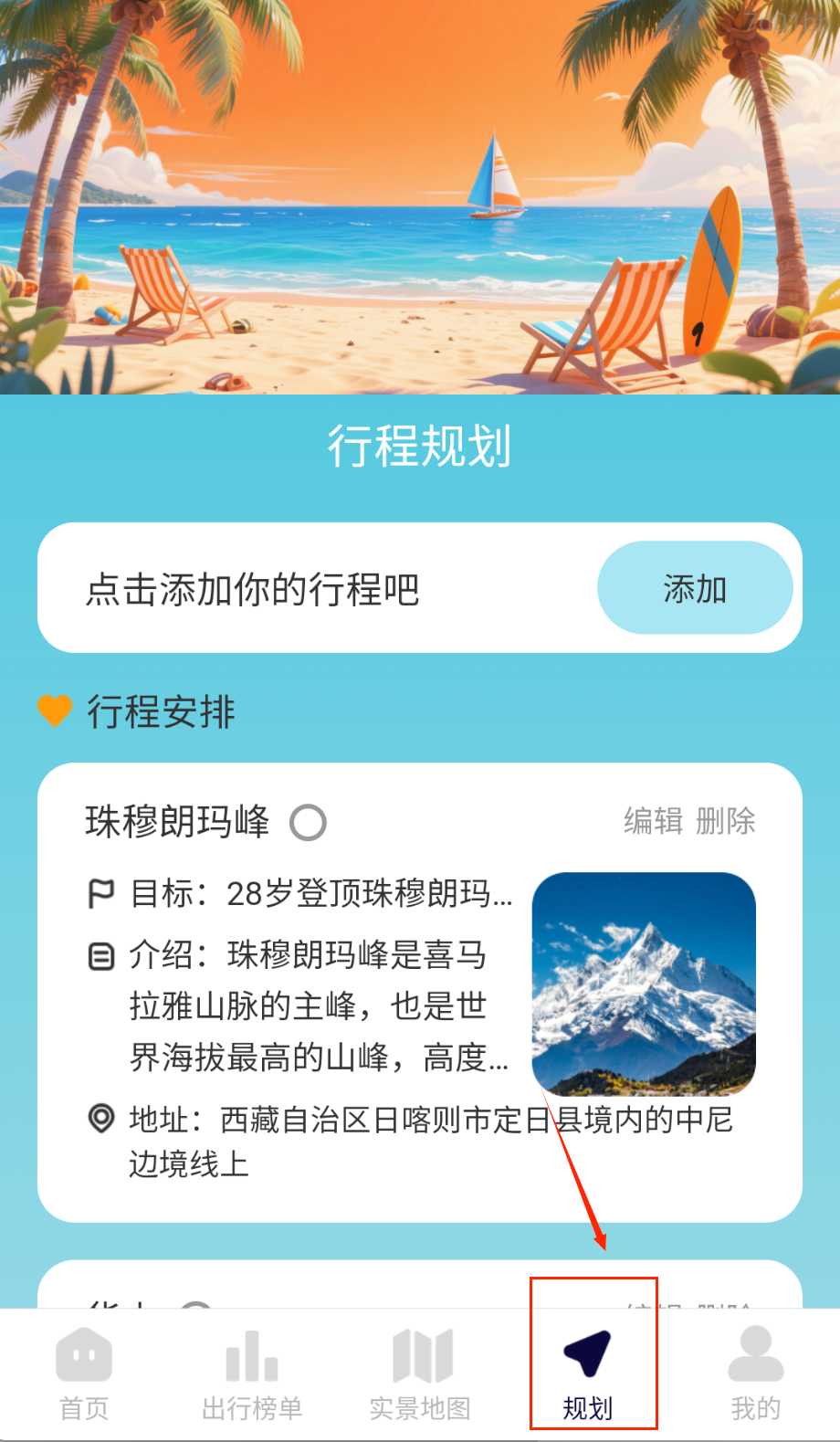Select the 规划 tab

(x=588, y=1374)
